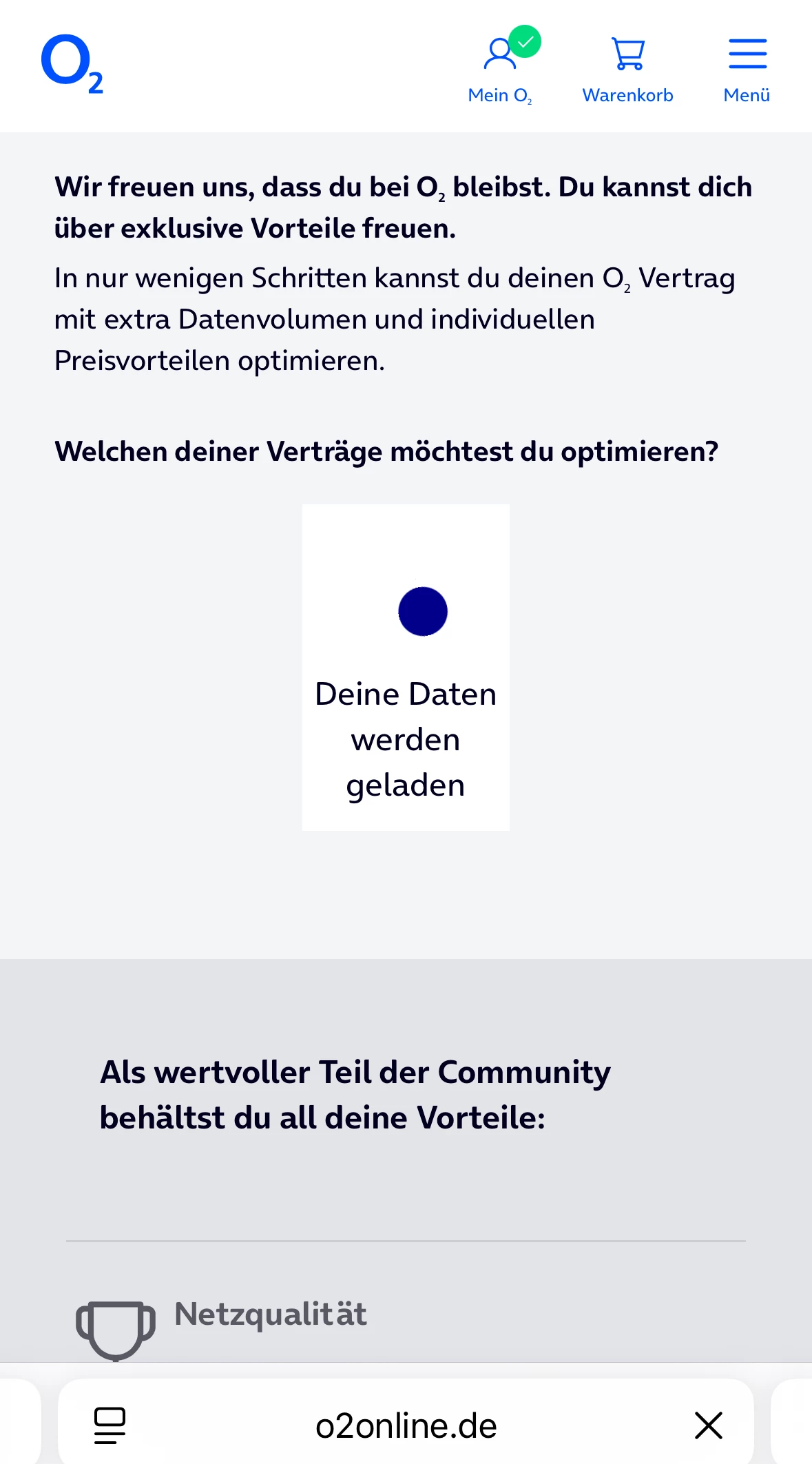Open page settings icon in address bar

[110, 1425]
